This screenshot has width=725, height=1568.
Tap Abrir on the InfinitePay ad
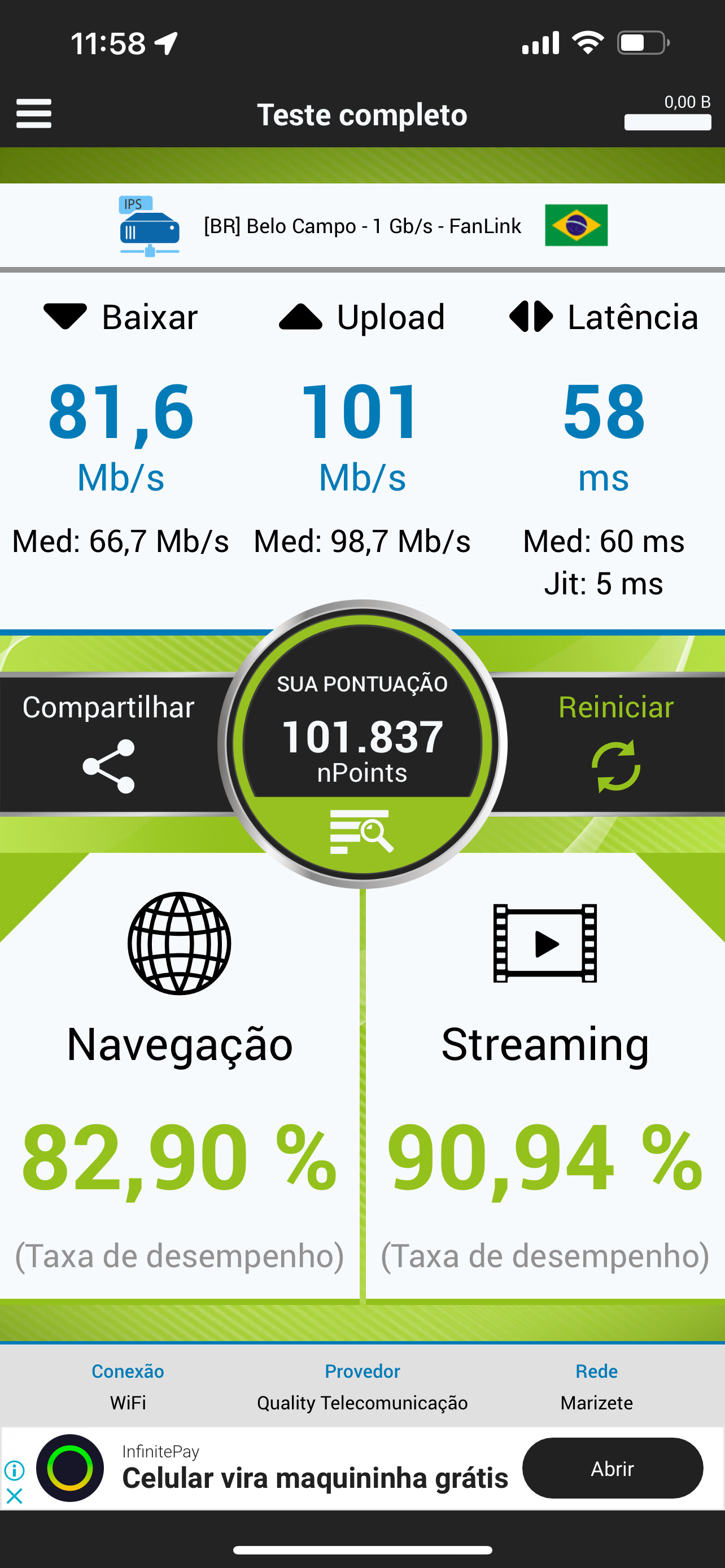coord(612,1469)
